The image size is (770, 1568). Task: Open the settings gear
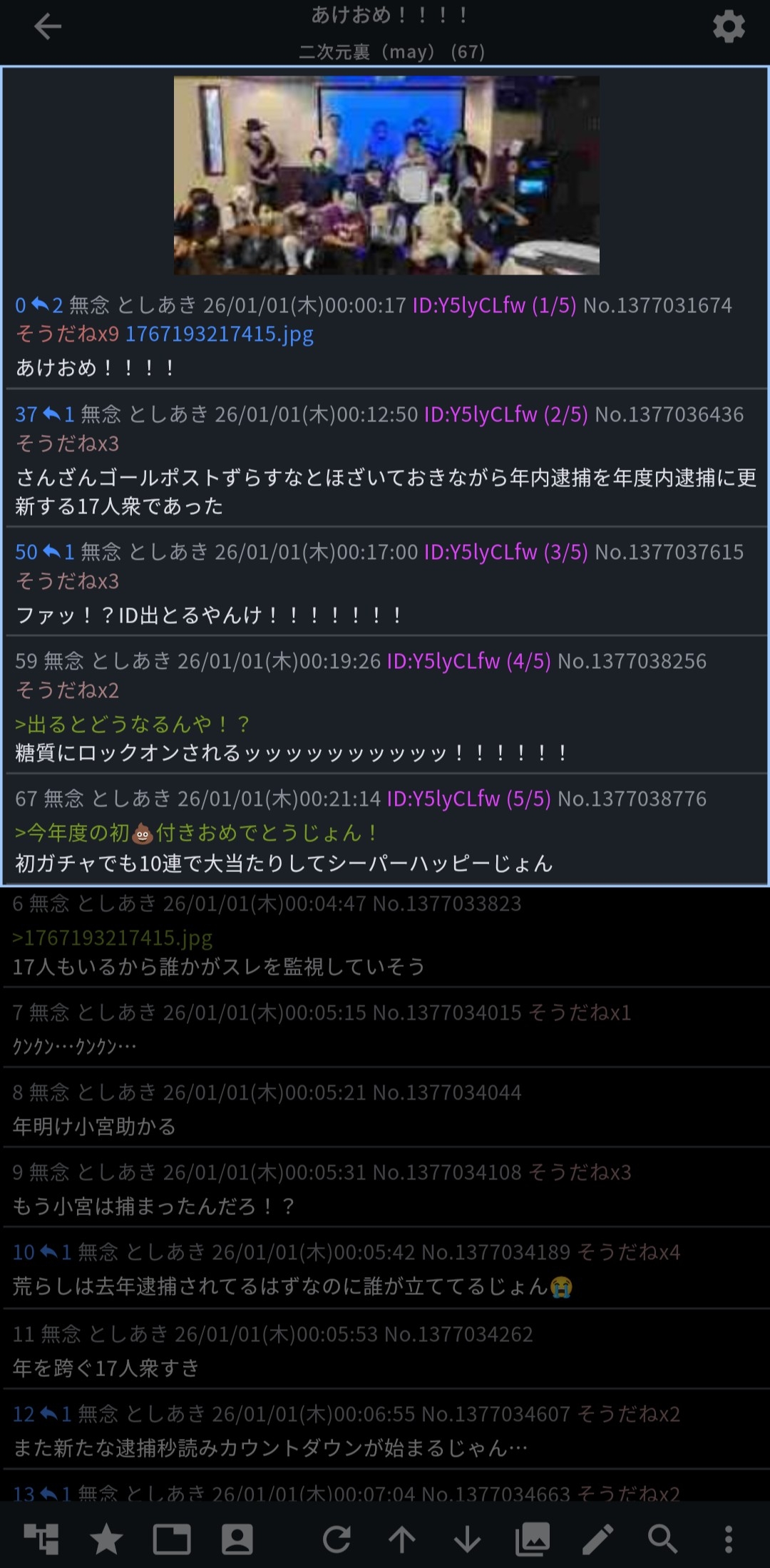click(x=728, y=27)
